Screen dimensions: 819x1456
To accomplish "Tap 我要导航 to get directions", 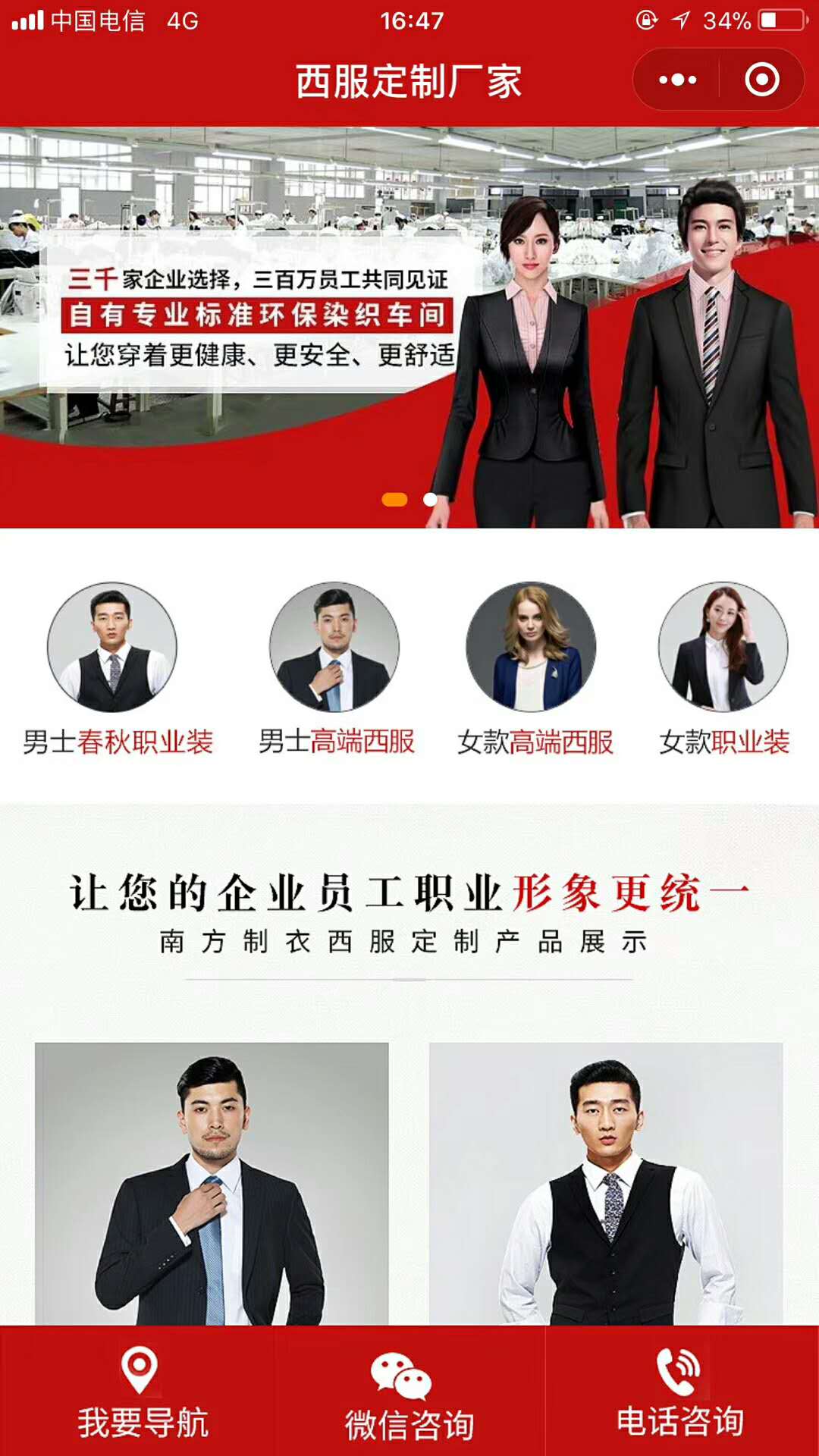I will click(x=142, y=1392).
